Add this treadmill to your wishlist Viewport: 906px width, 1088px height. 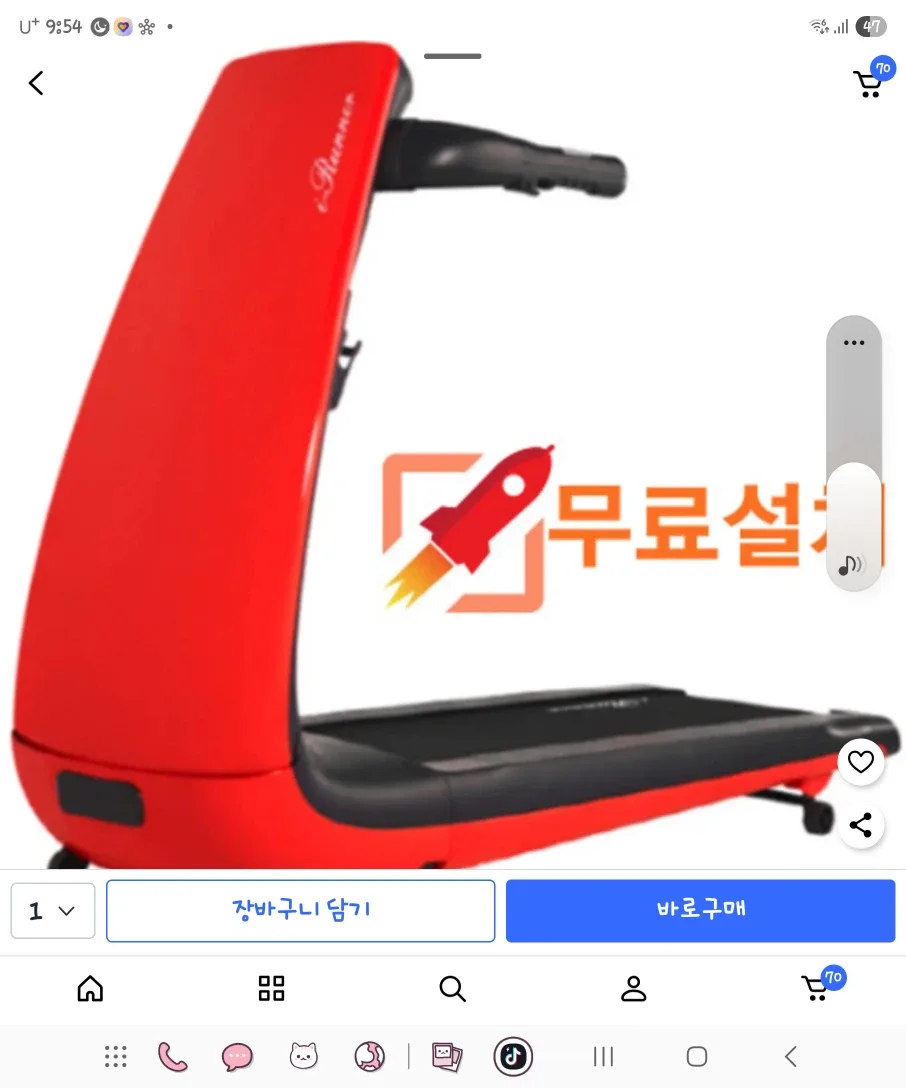[860, 763]
